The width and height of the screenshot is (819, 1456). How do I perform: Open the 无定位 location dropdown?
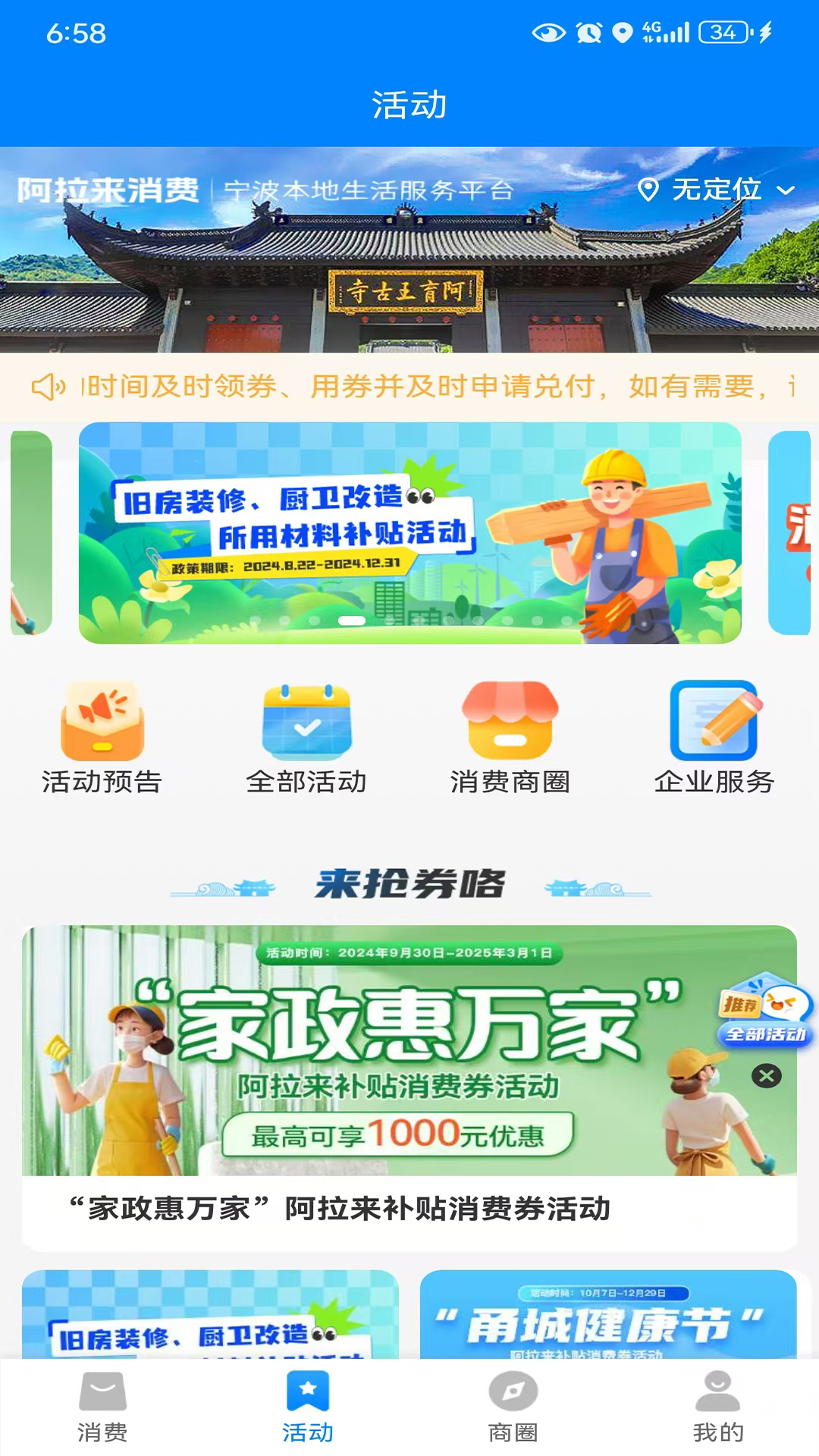(x=717, y=190)
